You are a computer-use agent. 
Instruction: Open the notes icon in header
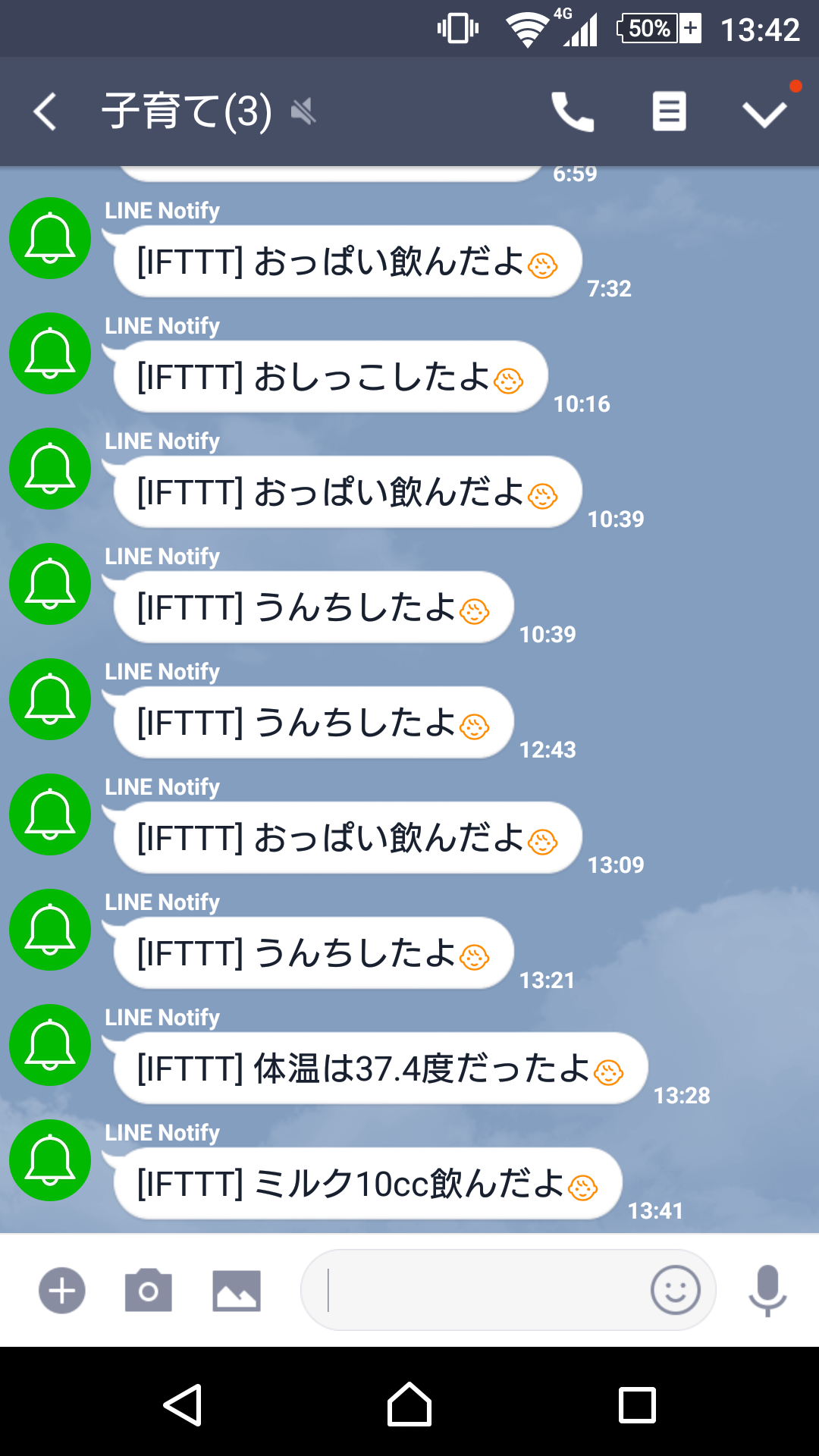(x=669, y=111)
